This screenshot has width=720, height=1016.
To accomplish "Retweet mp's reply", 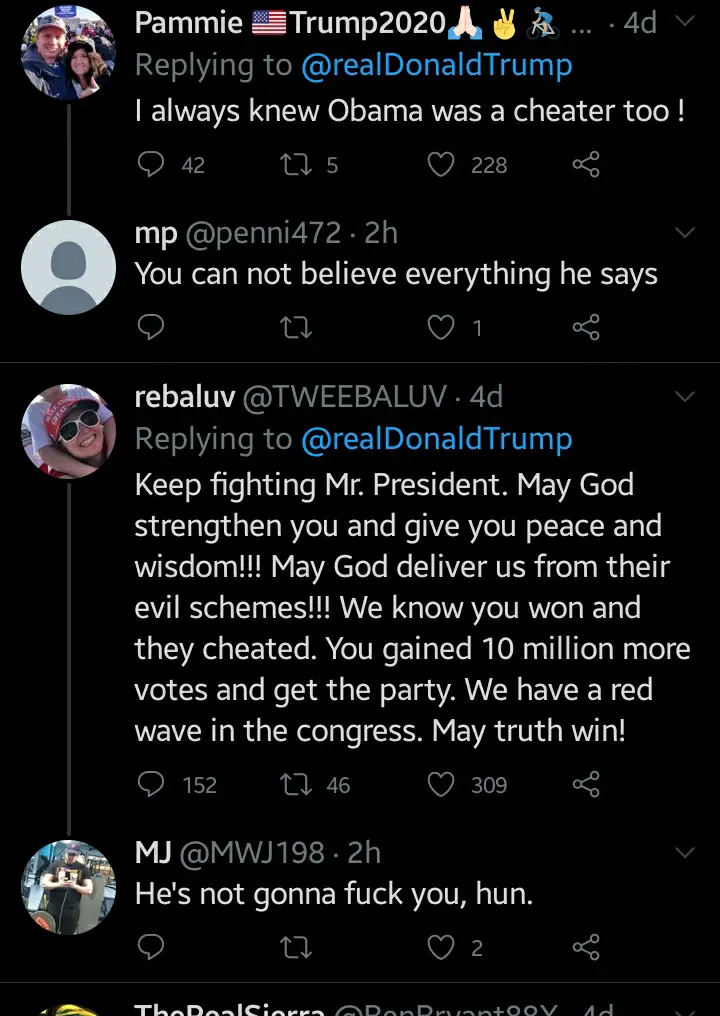I will 297,327.
